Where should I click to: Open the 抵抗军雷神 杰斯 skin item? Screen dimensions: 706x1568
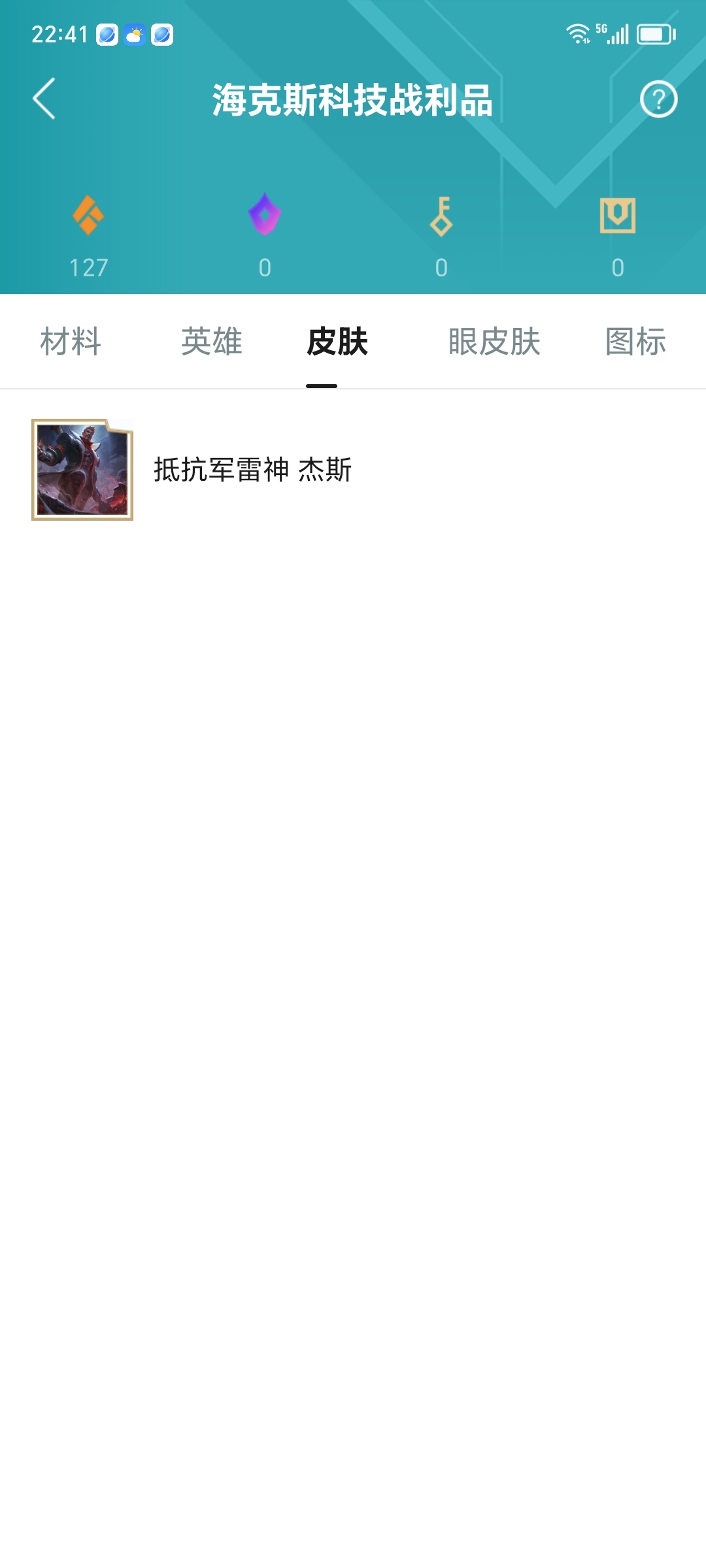[x=353, y=470]
